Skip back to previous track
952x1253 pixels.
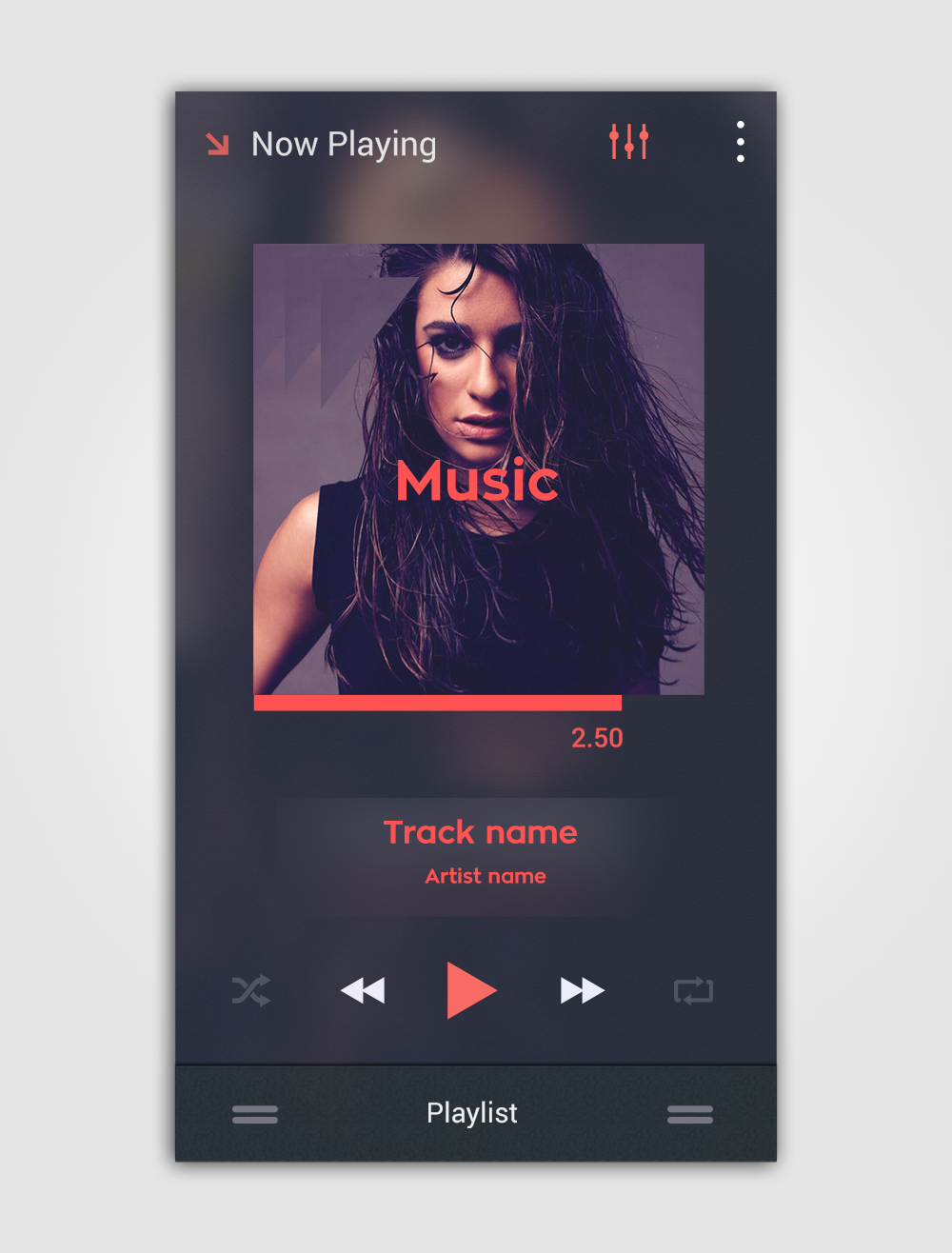(x=363, y=991)
